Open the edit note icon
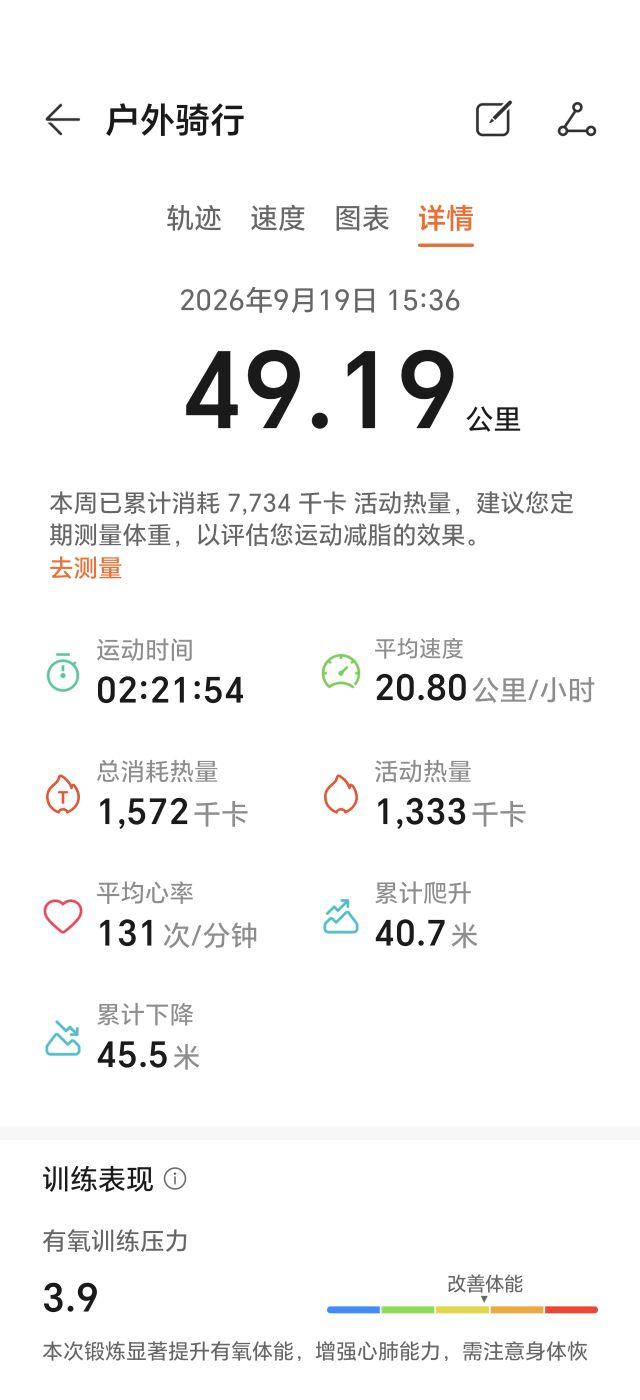 494,119
